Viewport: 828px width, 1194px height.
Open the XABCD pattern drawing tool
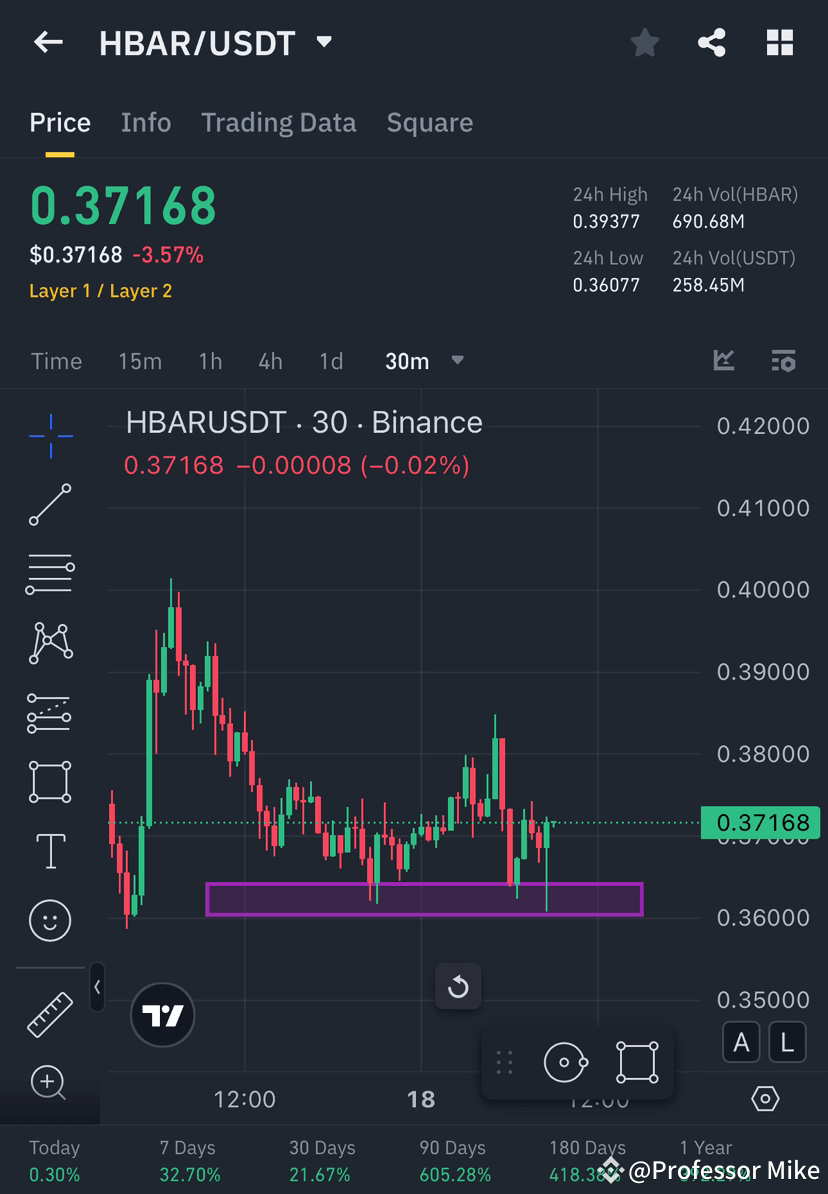click(50, 643)
